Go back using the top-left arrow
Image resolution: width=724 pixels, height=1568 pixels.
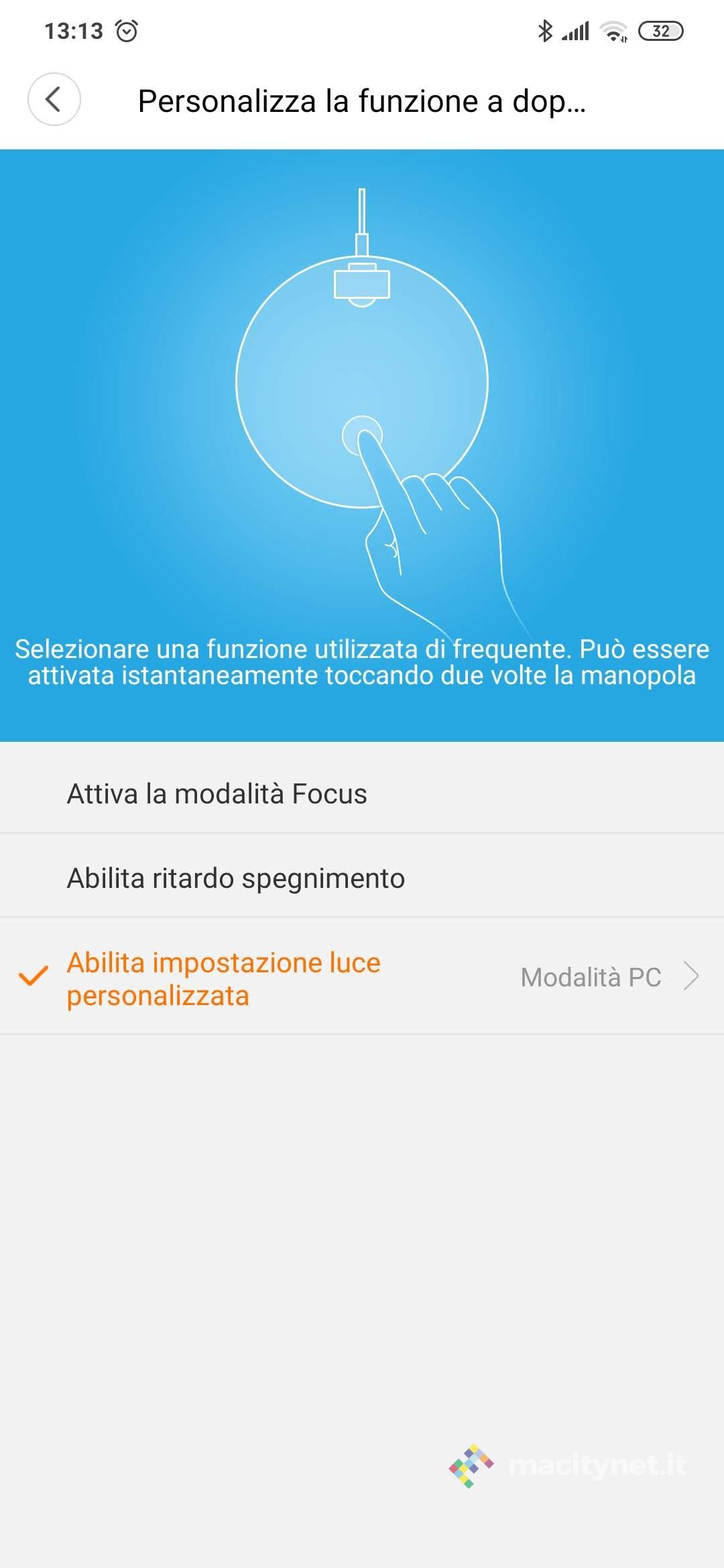click(x=54, y=100)
